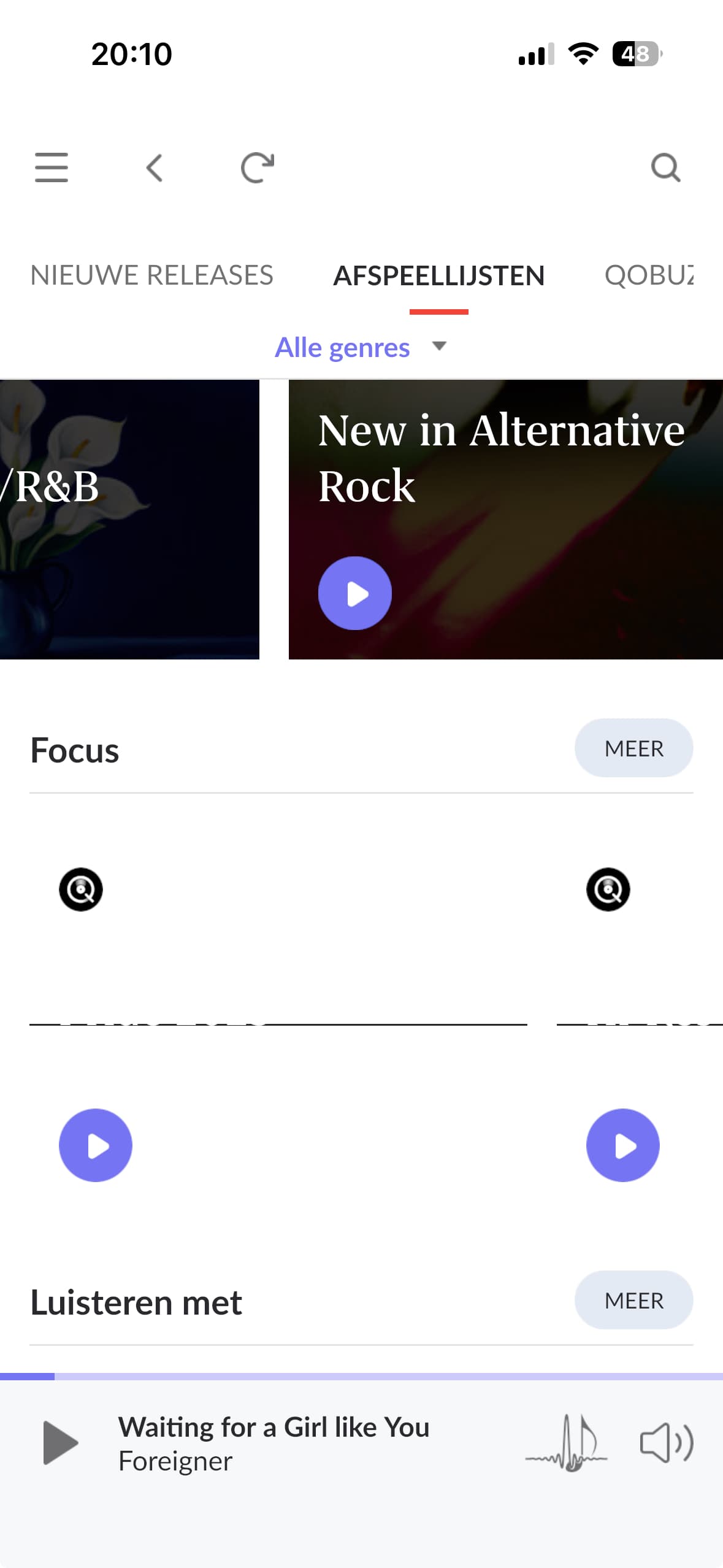Screen dimensions: 723x1568
Task: Open the R&B playlist card
Action: click(129, 519)
